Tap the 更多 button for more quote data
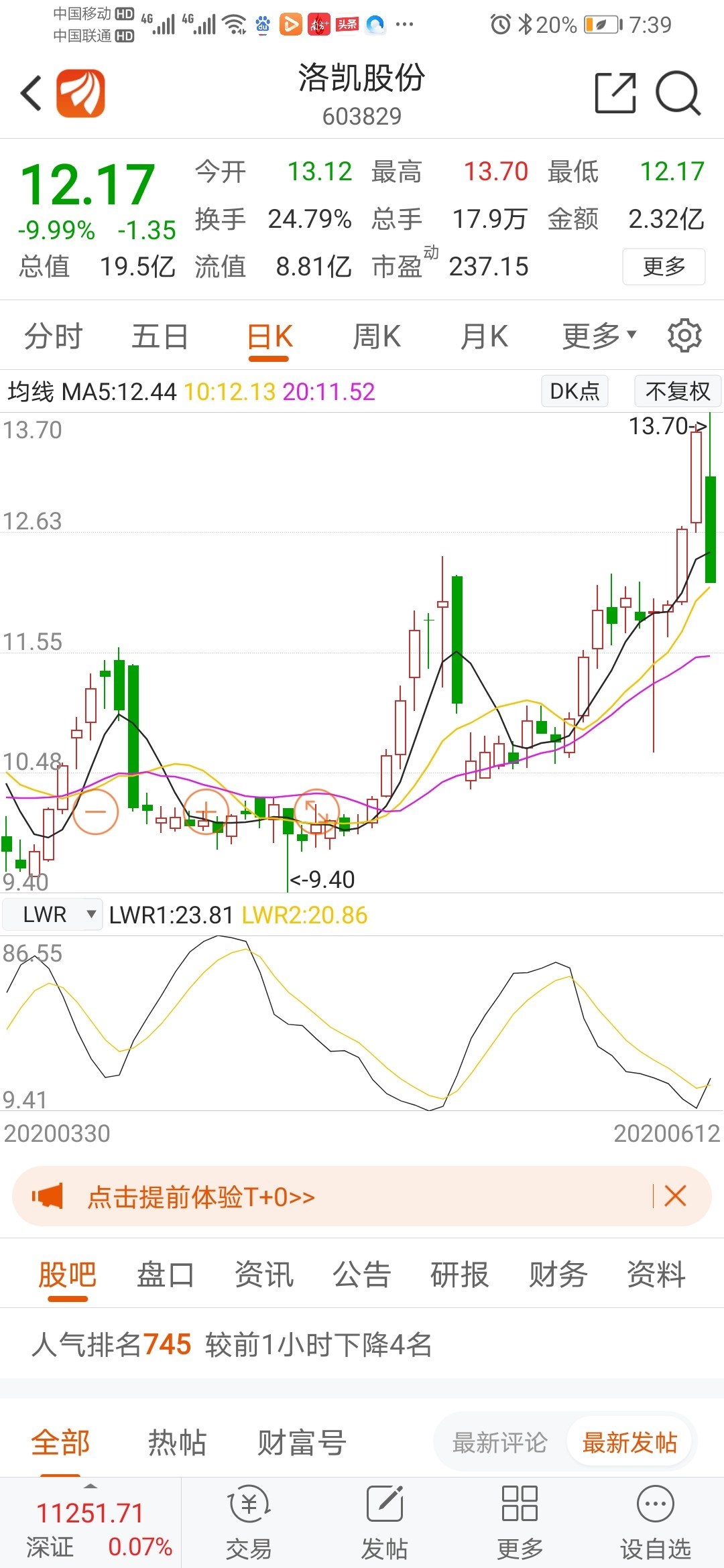 pos(663,267)
